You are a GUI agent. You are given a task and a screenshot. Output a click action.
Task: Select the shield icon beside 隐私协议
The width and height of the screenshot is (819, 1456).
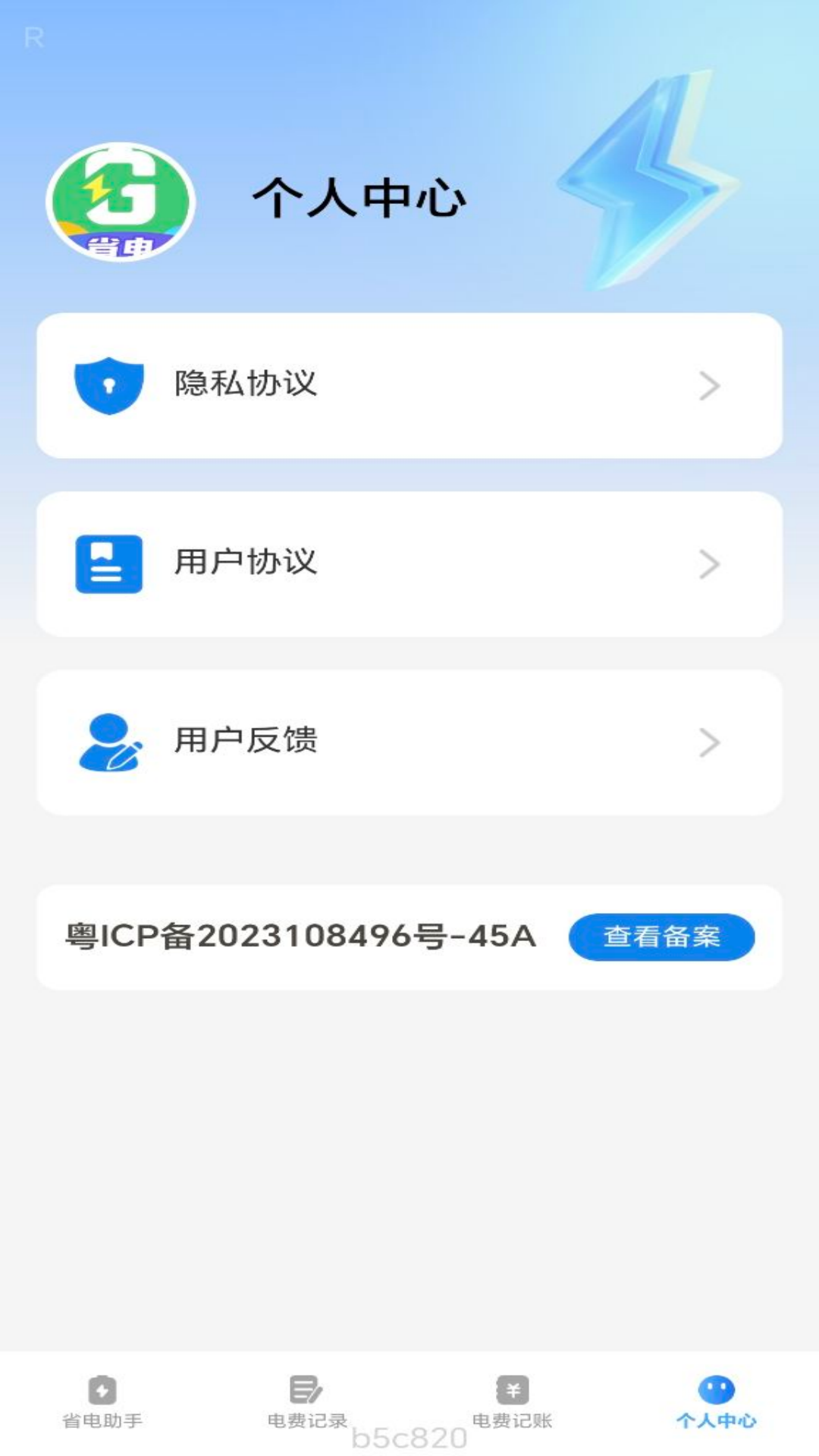click(108, 385)
